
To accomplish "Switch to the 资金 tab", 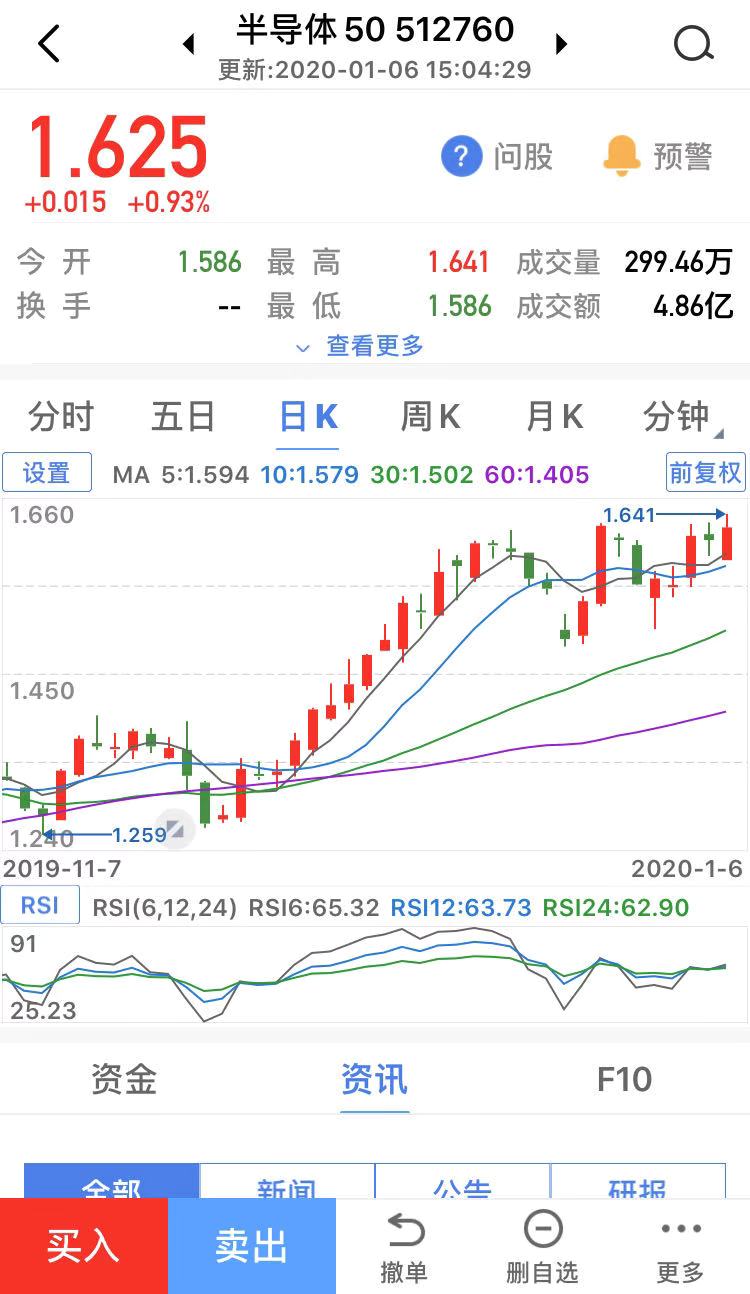I will (x=124, y=1079).
